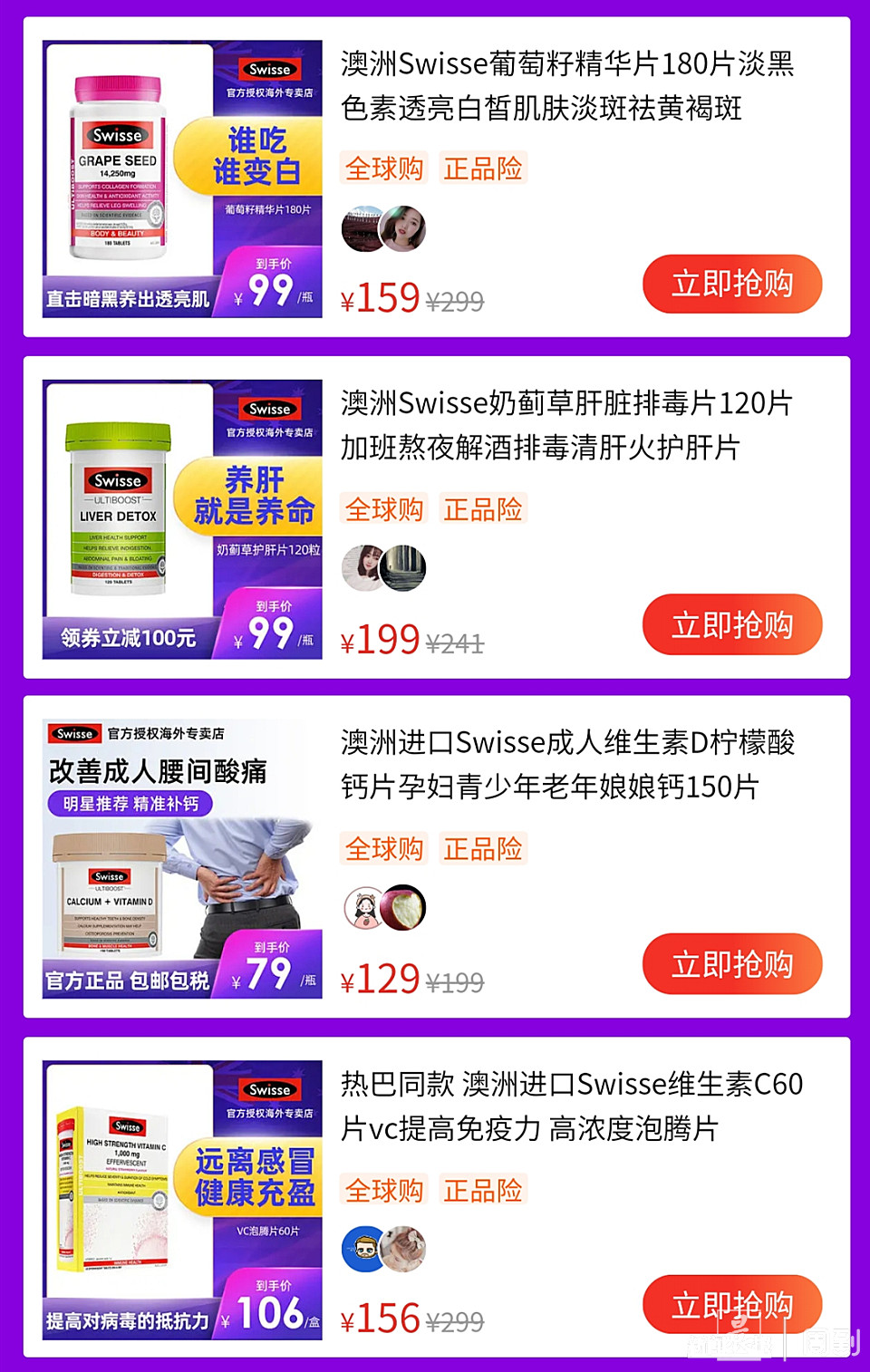Screen dimensions: 870x1372
Task: Open the Swisse葡萄籽精华片180片 product image
Action: (x=182, y=179)
